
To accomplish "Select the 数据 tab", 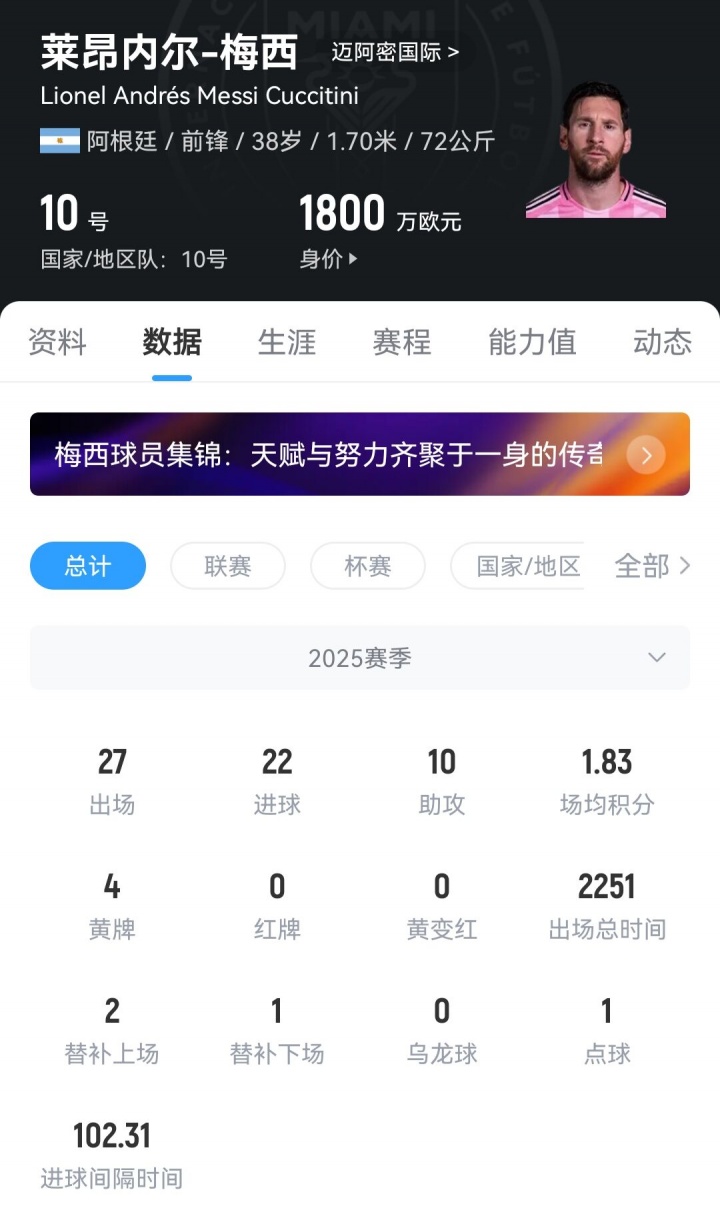I will 172,342.
